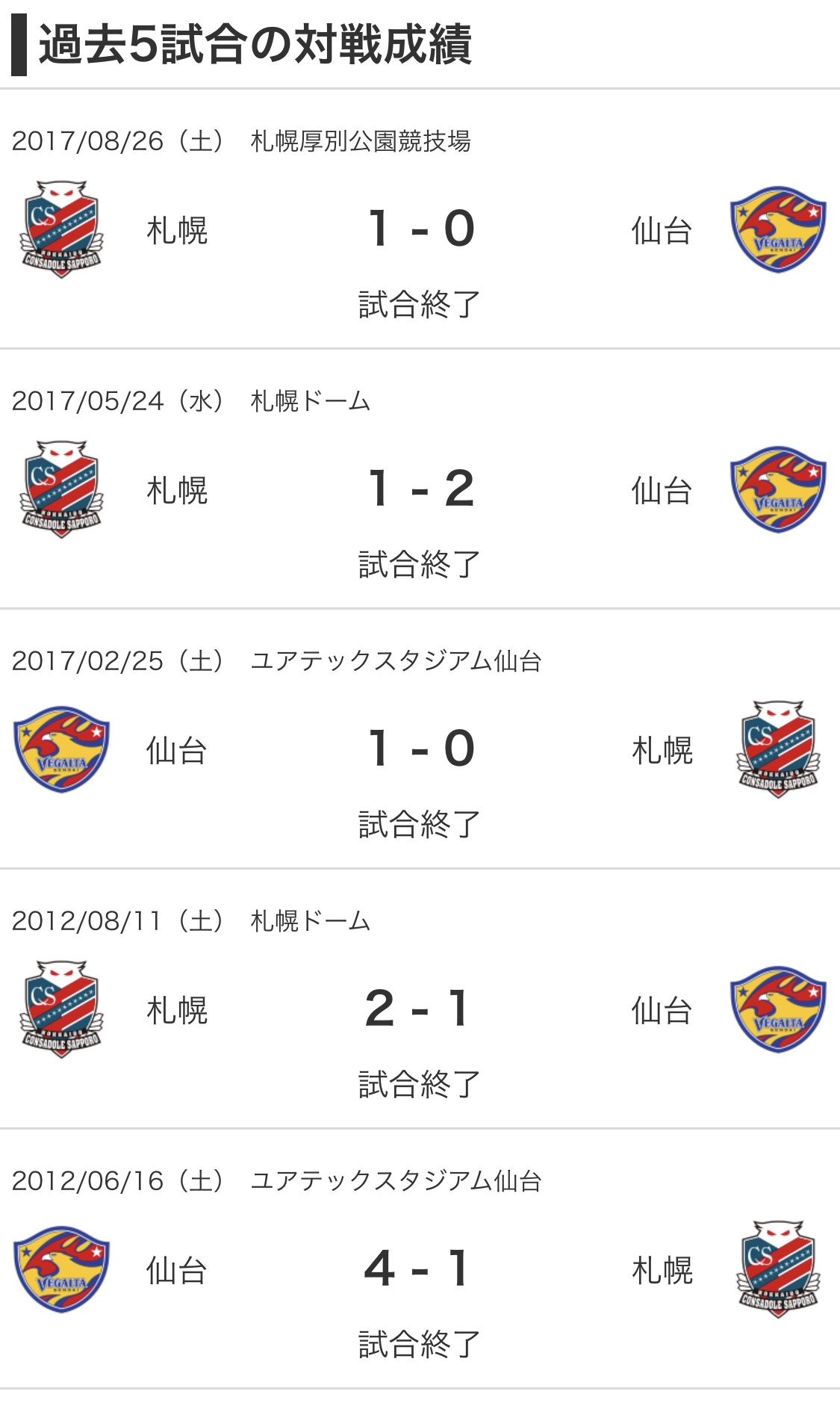Open the 2017/05/24 Sapporo Dome match result

pyautogui.click(x=420, y=489)
